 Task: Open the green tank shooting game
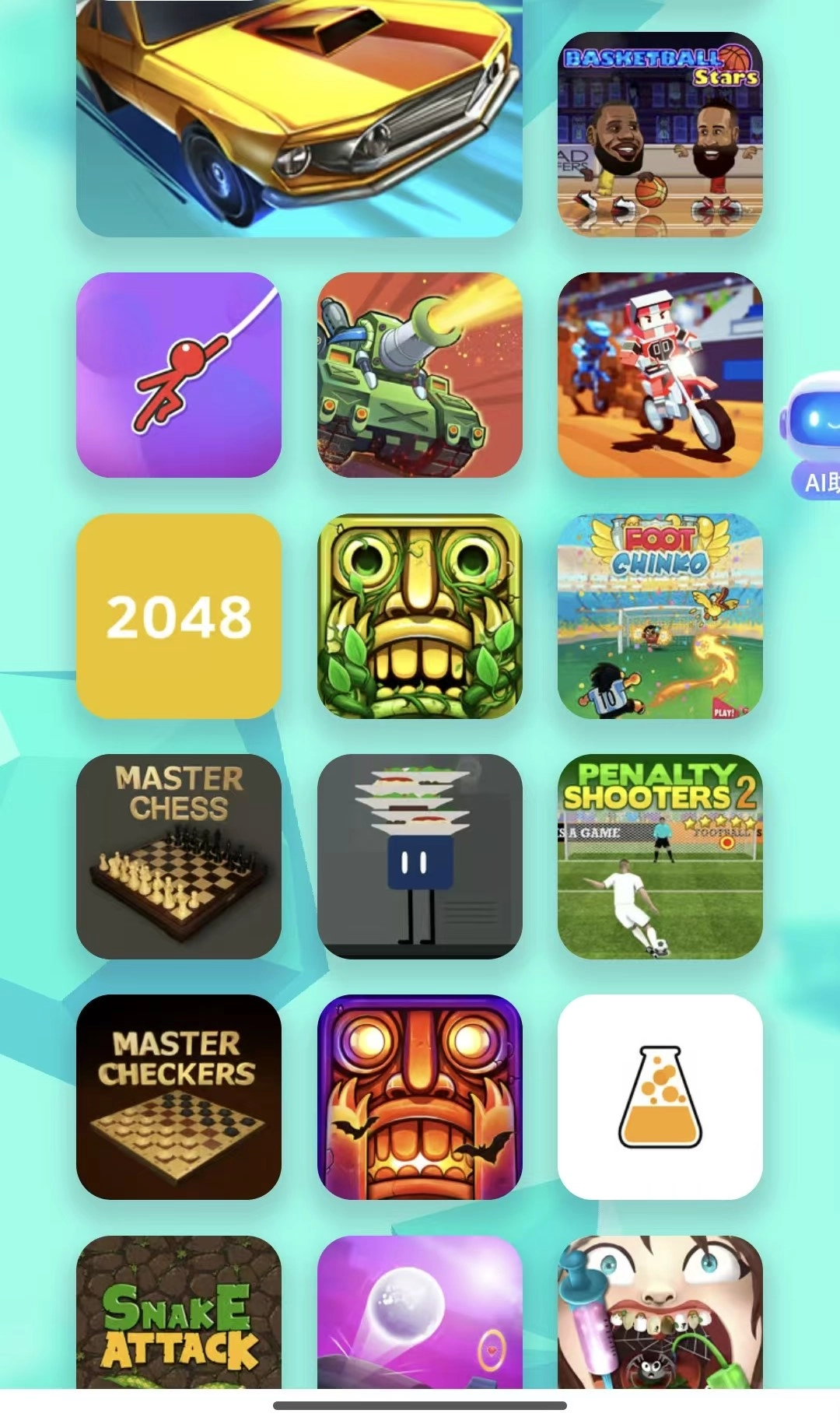click(x=419, y=374)
